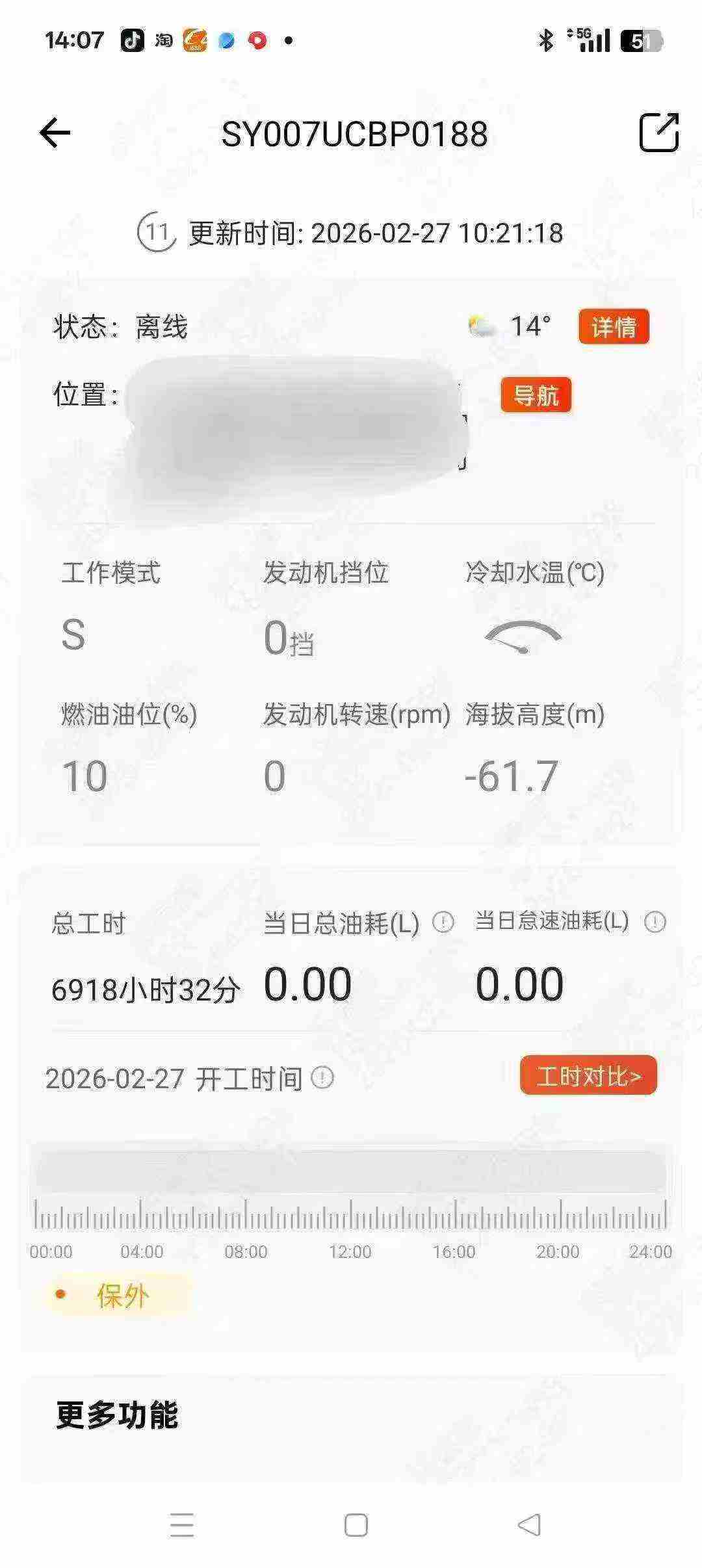Tap the Taobao icon in the status bar
This screenshot has width=702, height=1568.
click(x=164, y=40)
